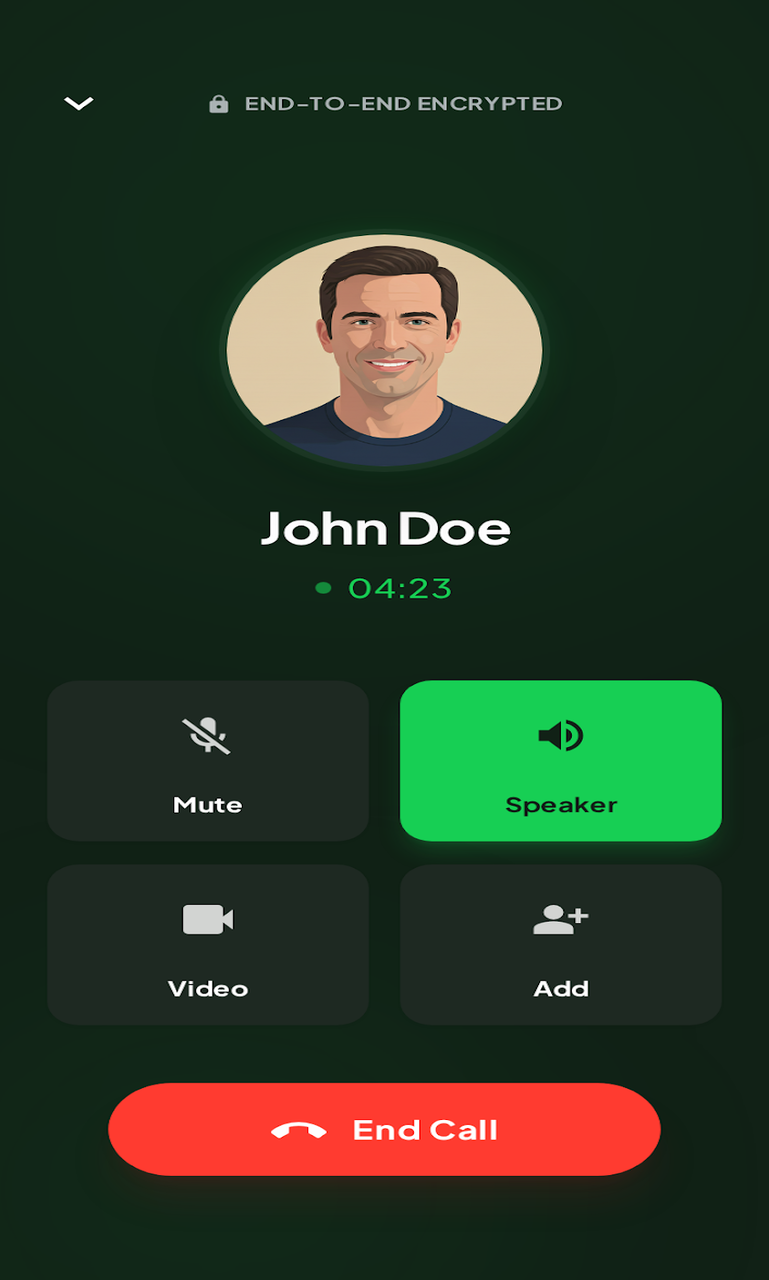End Call with John Doe
This screenshot has width=769, height=1280.
384,1129
